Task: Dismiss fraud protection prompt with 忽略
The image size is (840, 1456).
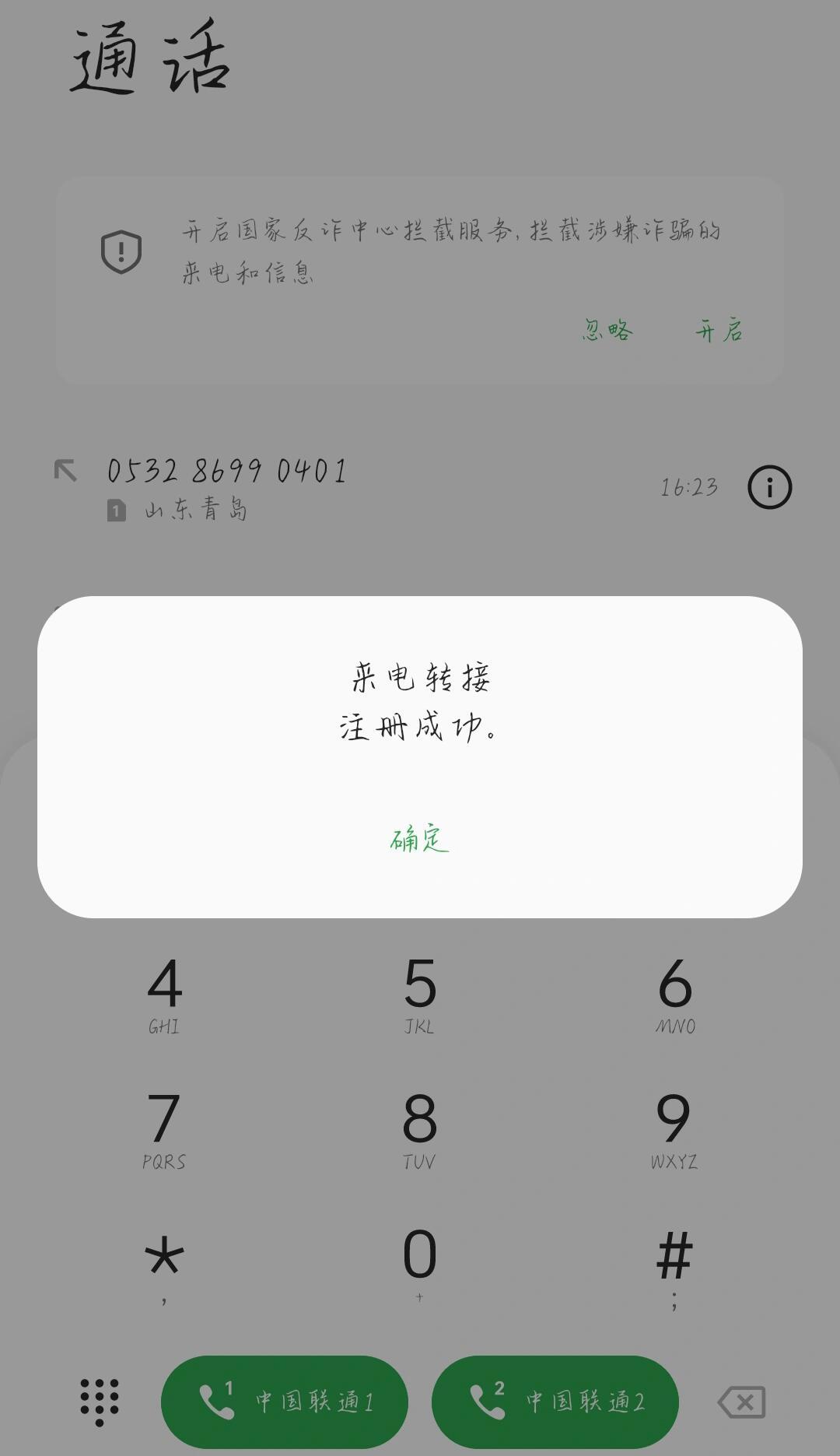Action: point(609,330)
